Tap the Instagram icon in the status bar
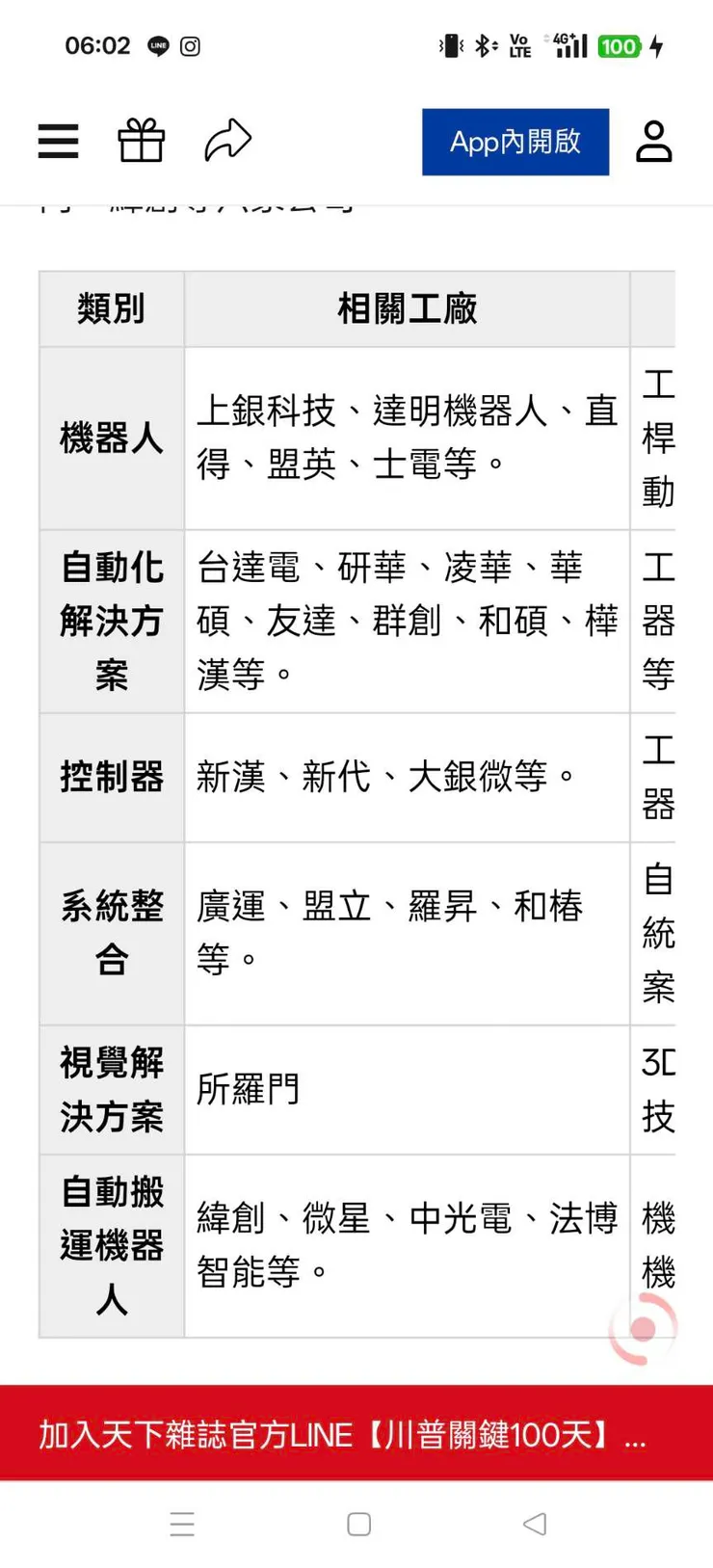The image size is (713, 1568). click(191, 45)
